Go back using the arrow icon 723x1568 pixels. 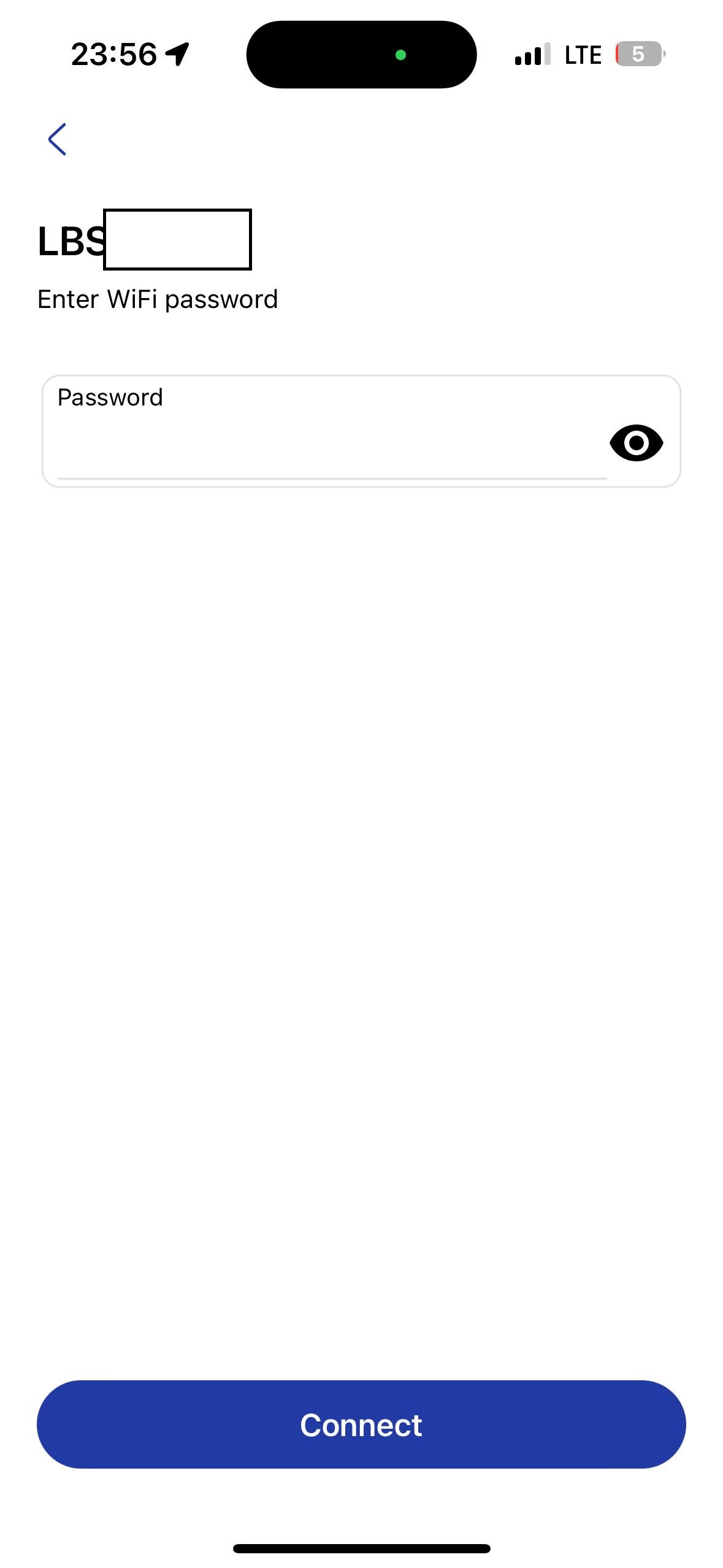pos(57,139)
